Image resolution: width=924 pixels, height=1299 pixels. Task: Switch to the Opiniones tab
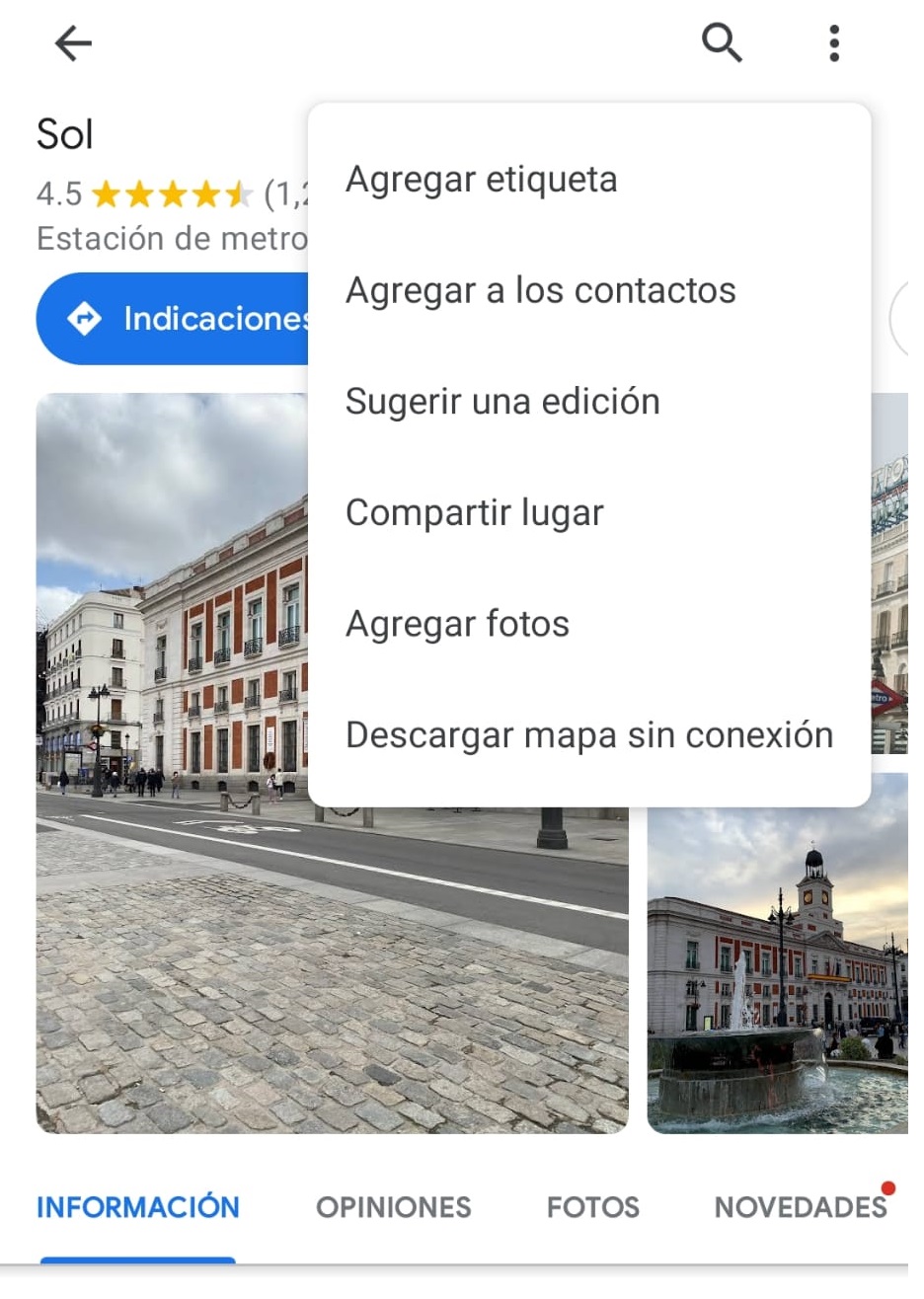[x=394, y=1207]
